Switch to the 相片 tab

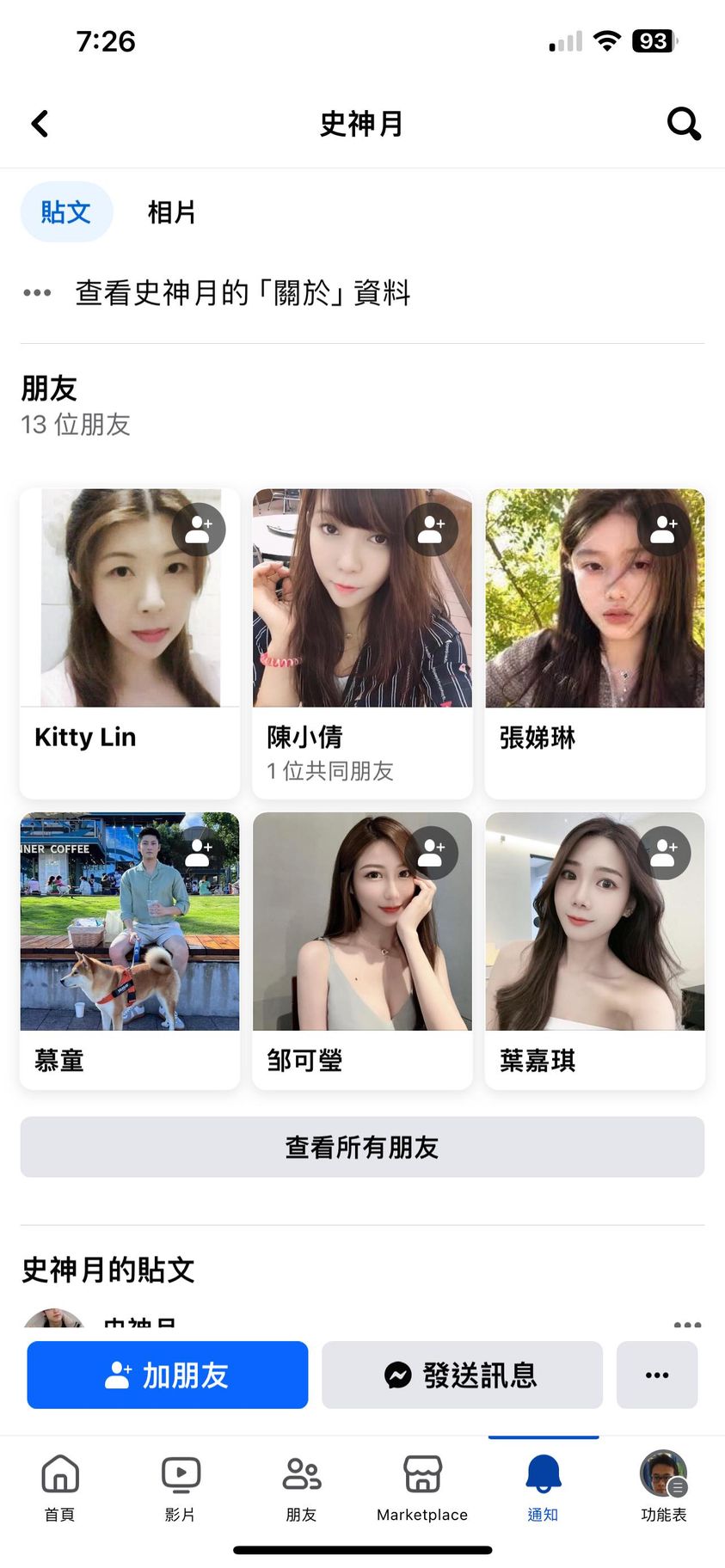(x=171, y=212)
